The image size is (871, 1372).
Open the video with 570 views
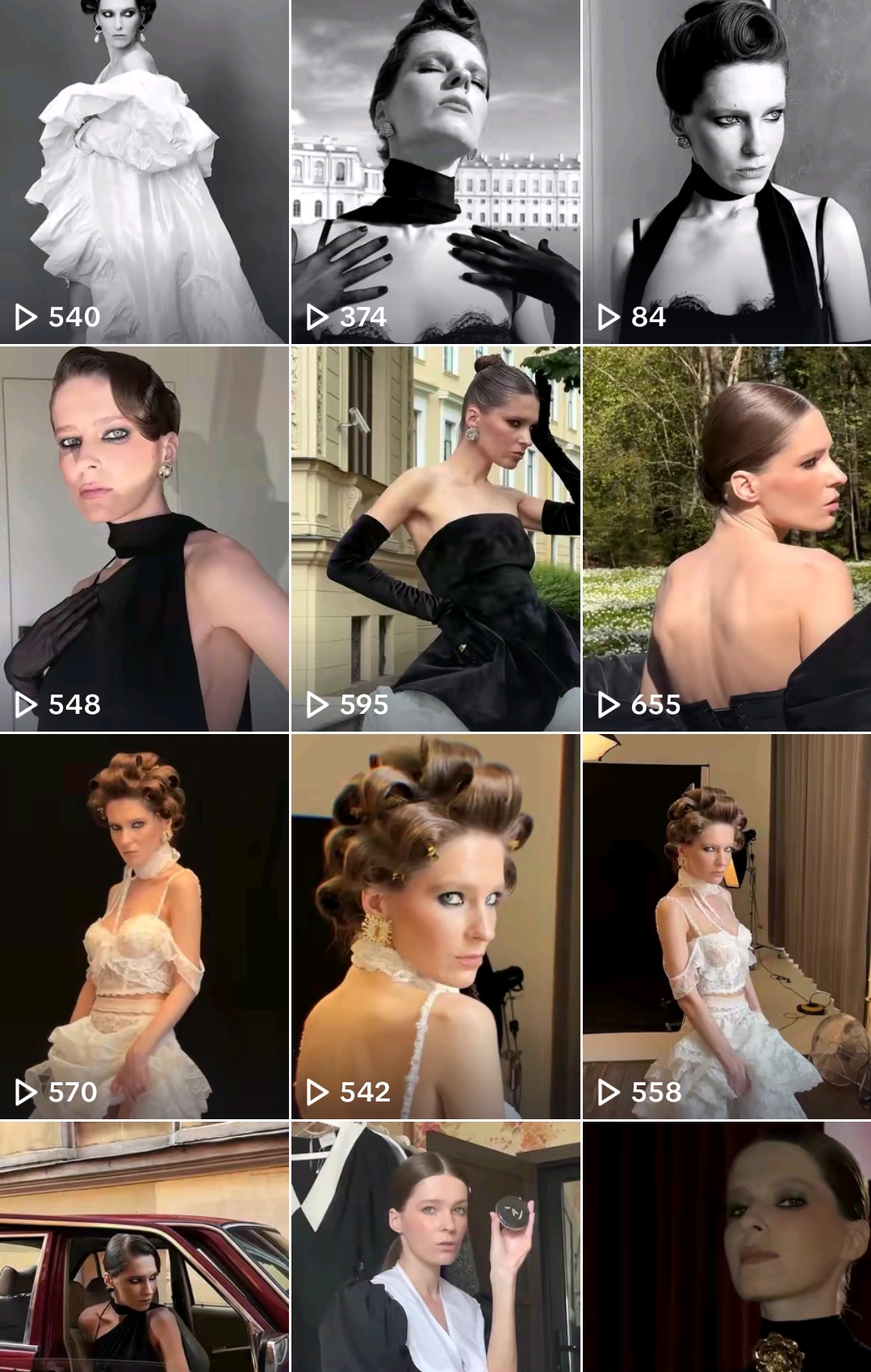(144, 926)
